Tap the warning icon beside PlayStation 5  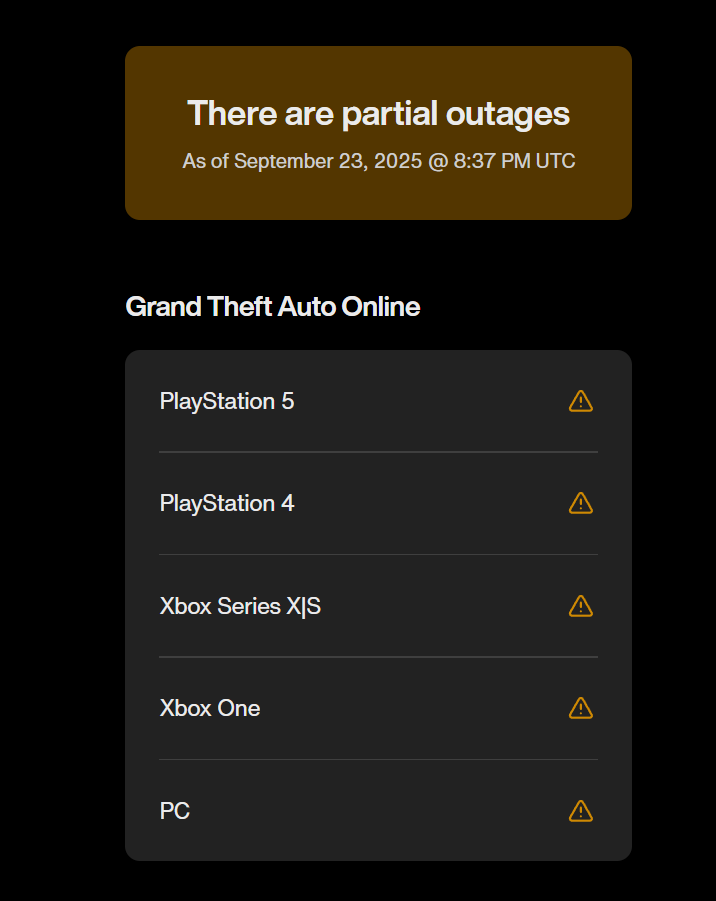(x=580, y=401)
